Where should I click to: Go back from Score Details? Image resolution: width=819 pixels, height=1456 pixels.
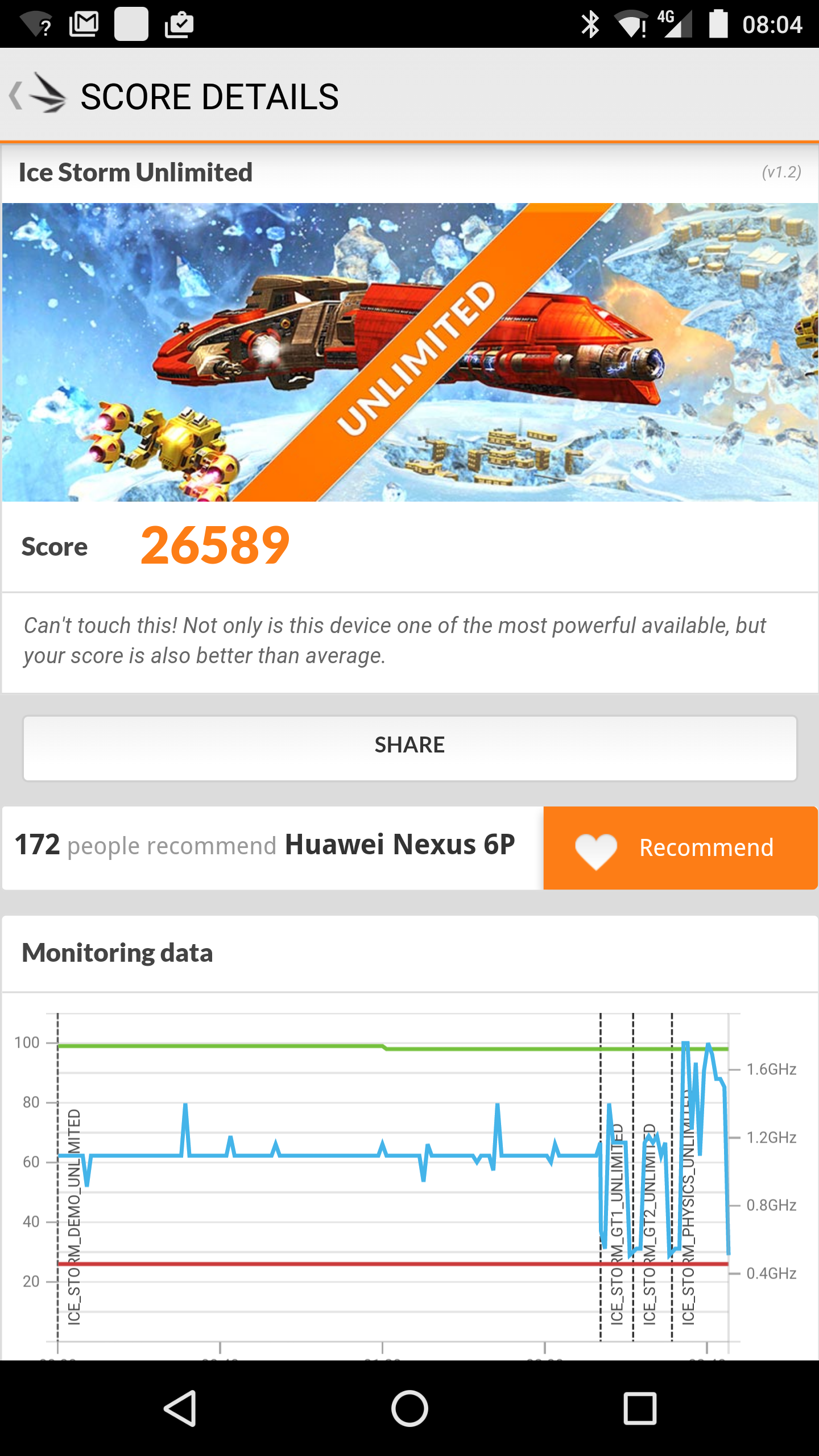(x=36, y=94)
